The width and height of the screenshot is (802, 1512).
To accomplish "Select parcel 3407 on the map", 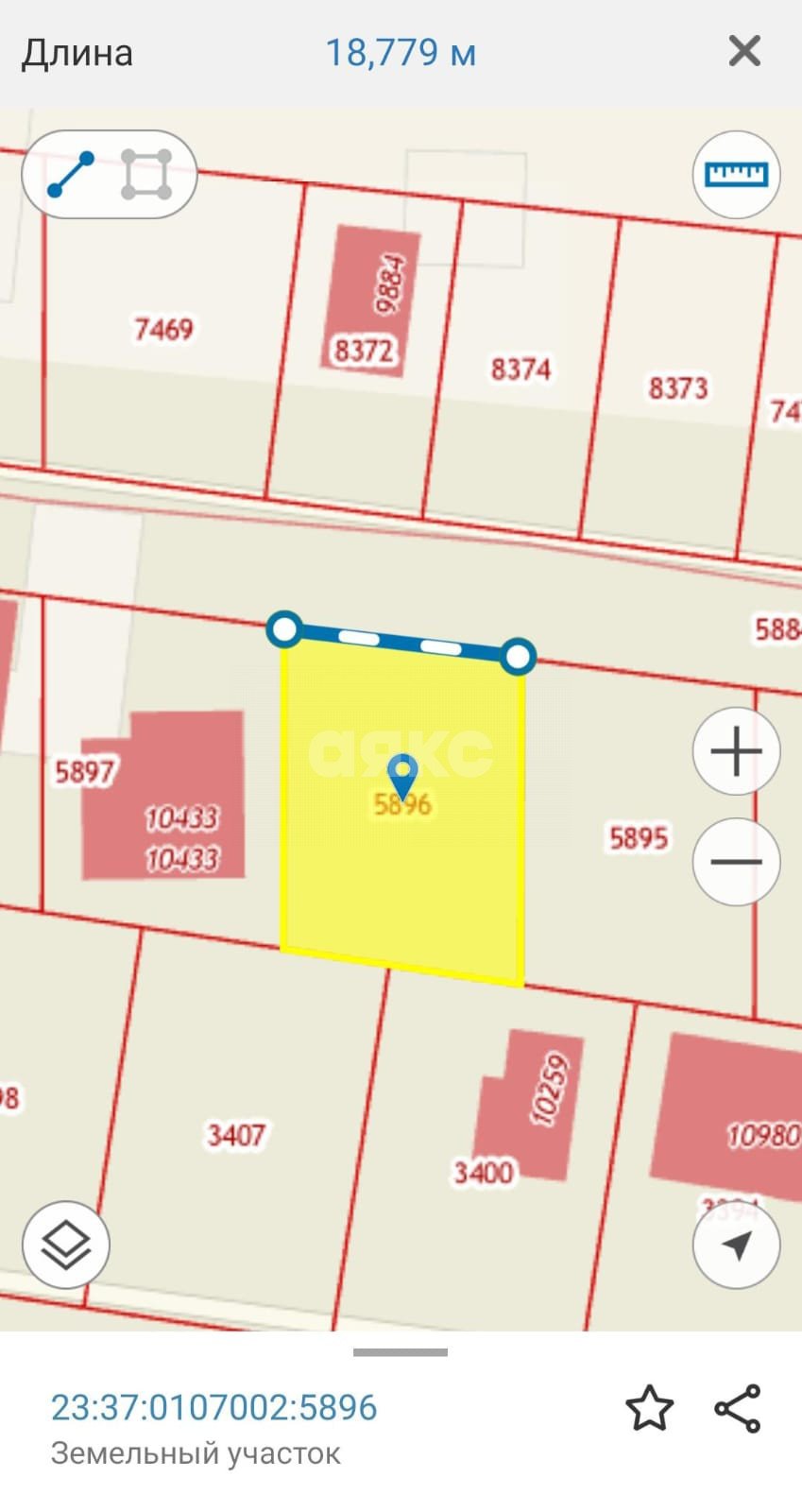I will click(x=236, y=1134).
